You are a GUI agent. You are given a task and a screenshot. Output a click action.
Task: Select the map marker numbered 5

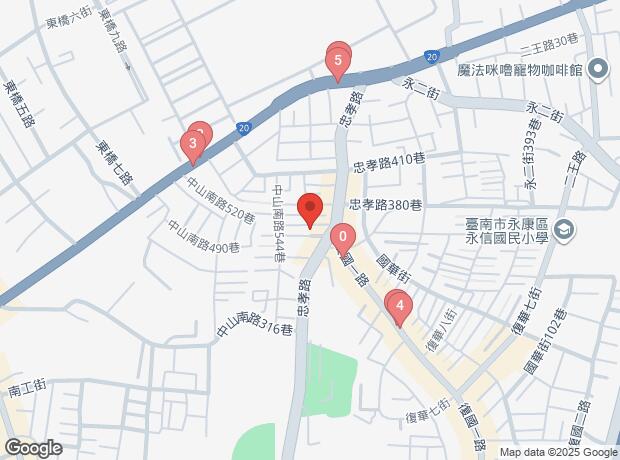click(x=338, y=62)
